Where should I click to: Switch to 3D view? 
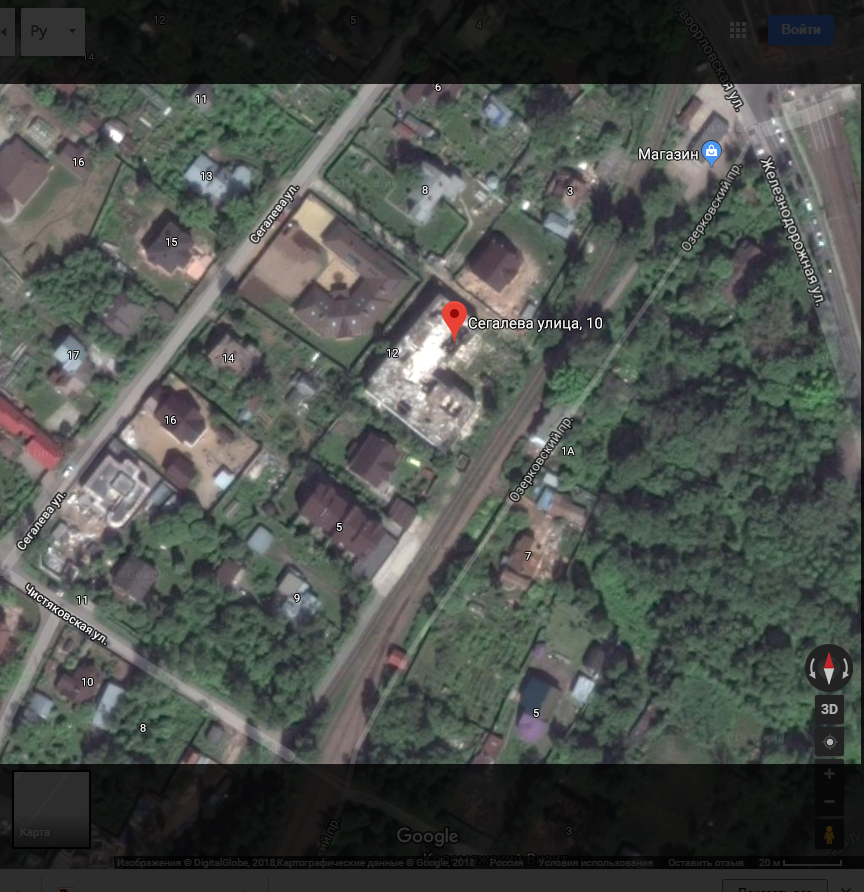pyautogui.click(x=829, y=709)
